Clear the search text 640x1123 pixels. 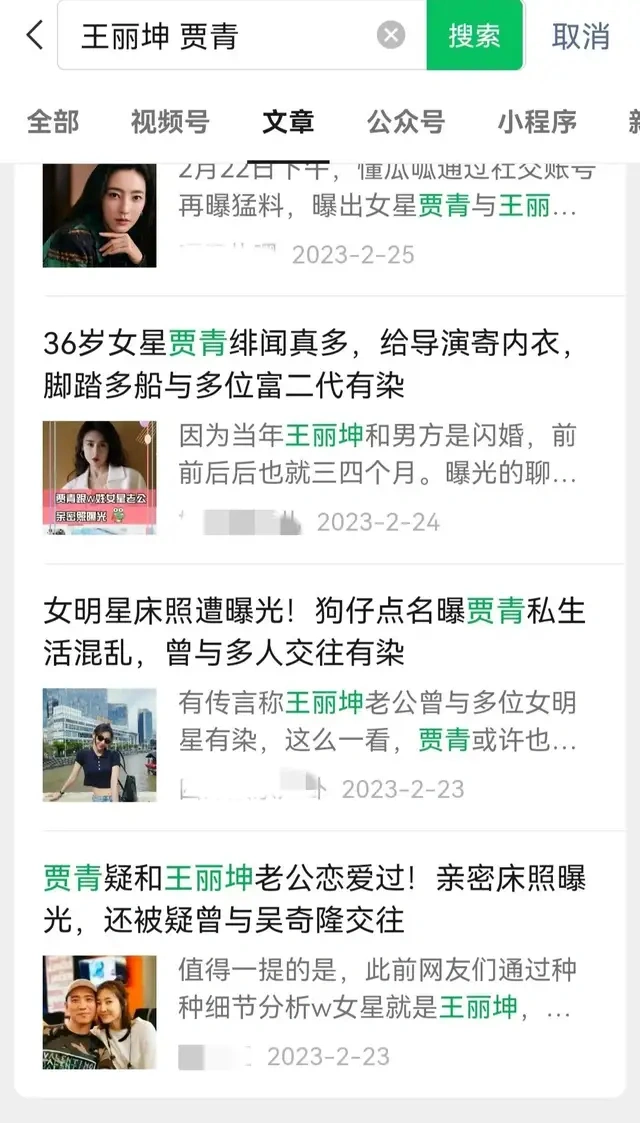point(391,36)
